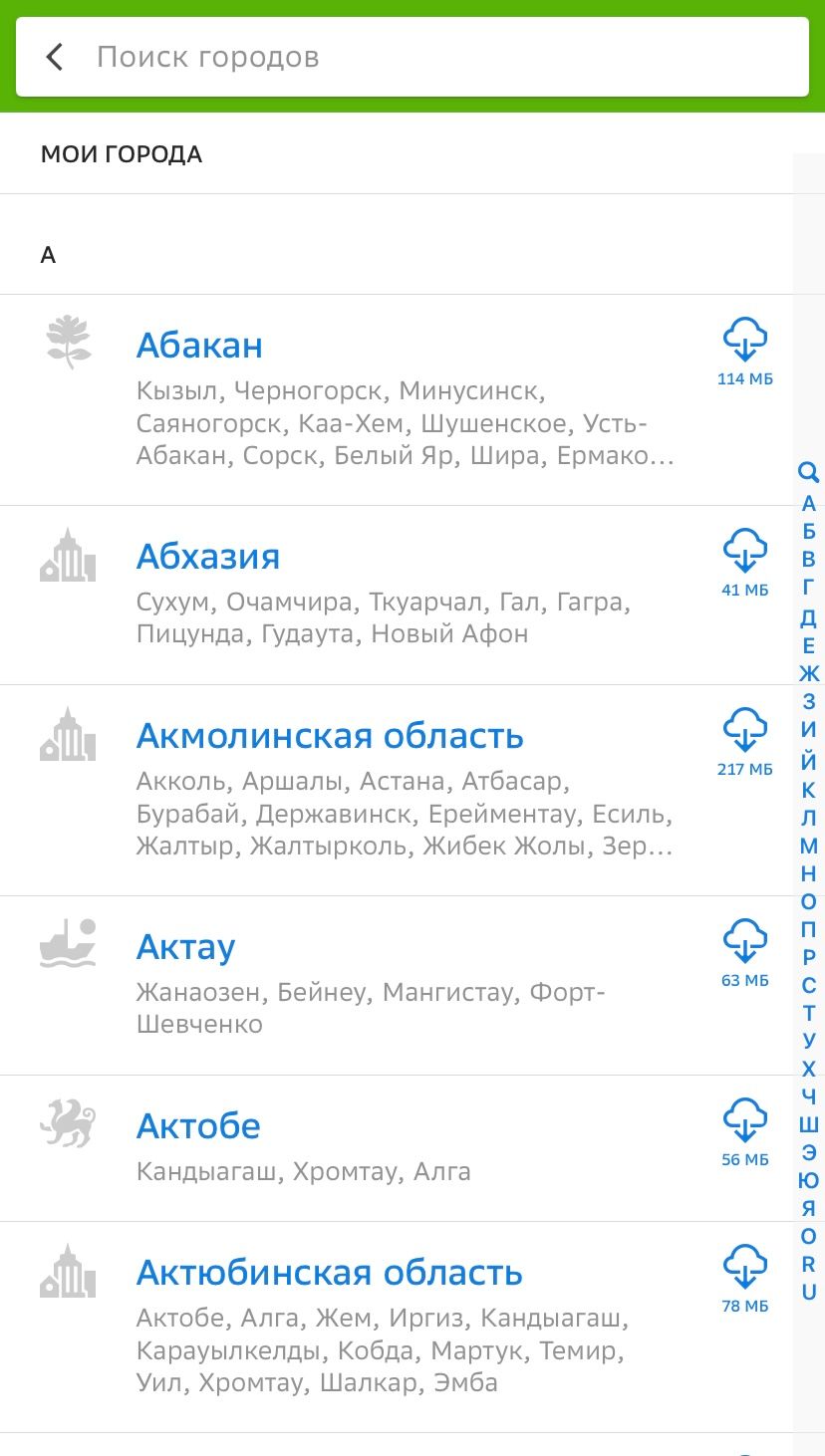
Task: Click the city icon next to Акмолинская область
Action: (x=68, y=735)
